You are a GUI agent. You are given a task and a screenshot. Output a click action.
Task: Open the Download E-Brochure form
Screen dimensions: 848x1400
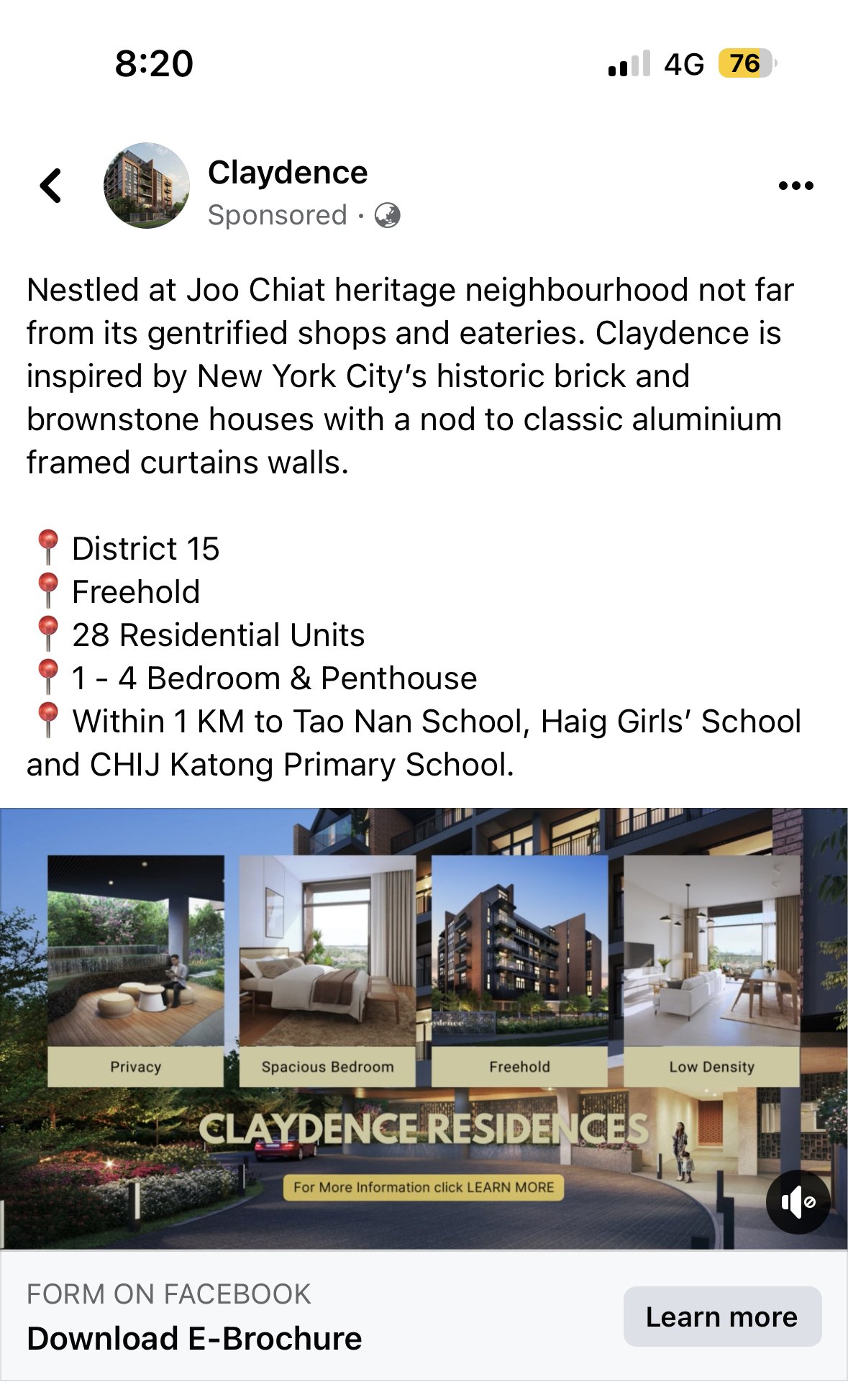coord(194,1339)
